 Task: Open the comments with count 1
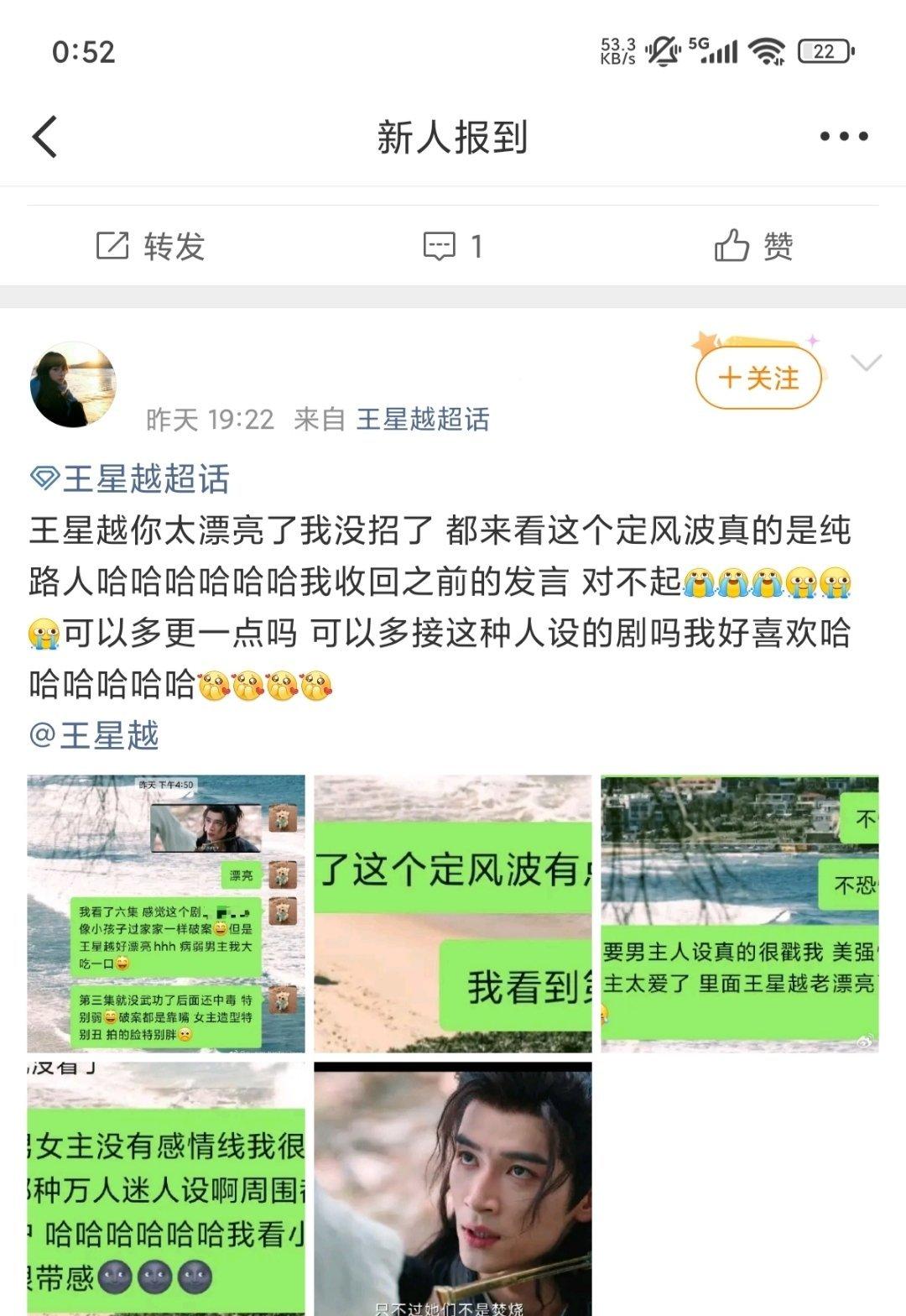pos(452,246)
